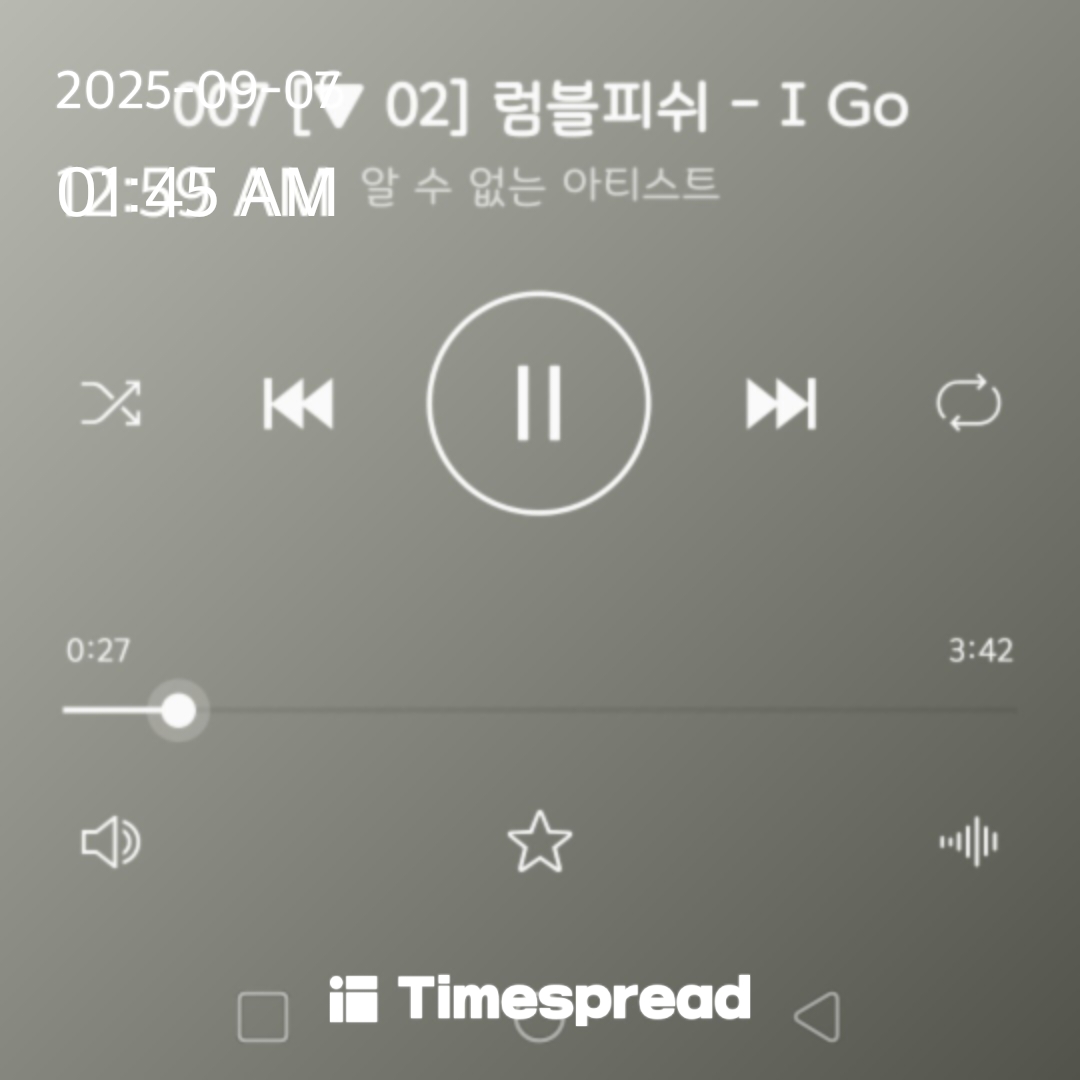Toggle repeat mode

coord(968,403)
